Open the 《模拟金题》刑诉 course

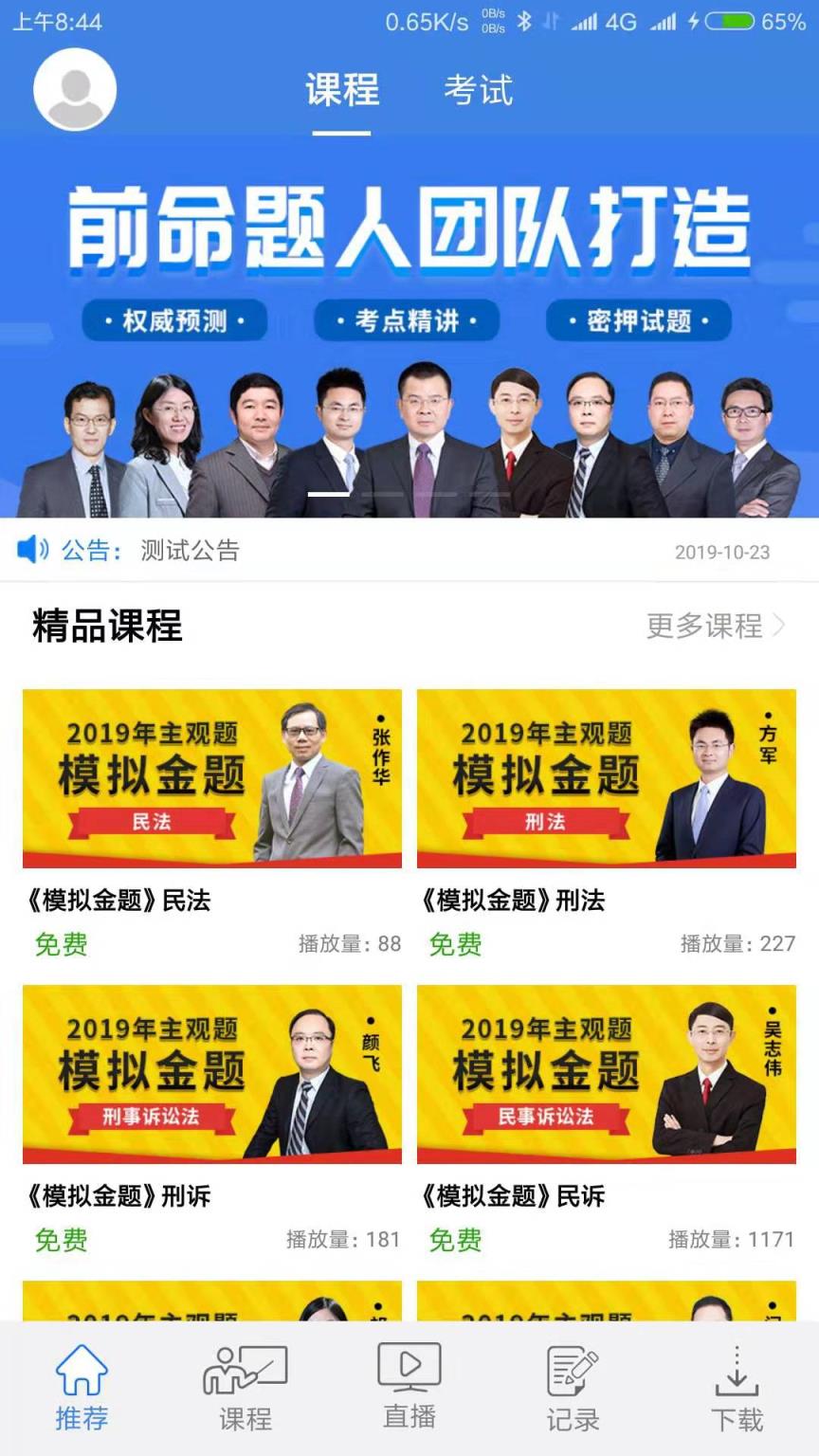pos(210,1072)
